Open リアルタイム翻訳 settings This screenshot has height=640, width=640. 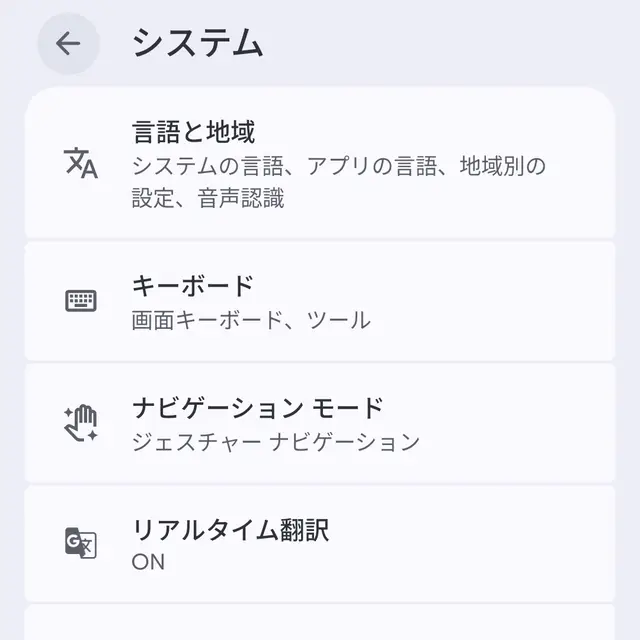(x=320, y=543)
